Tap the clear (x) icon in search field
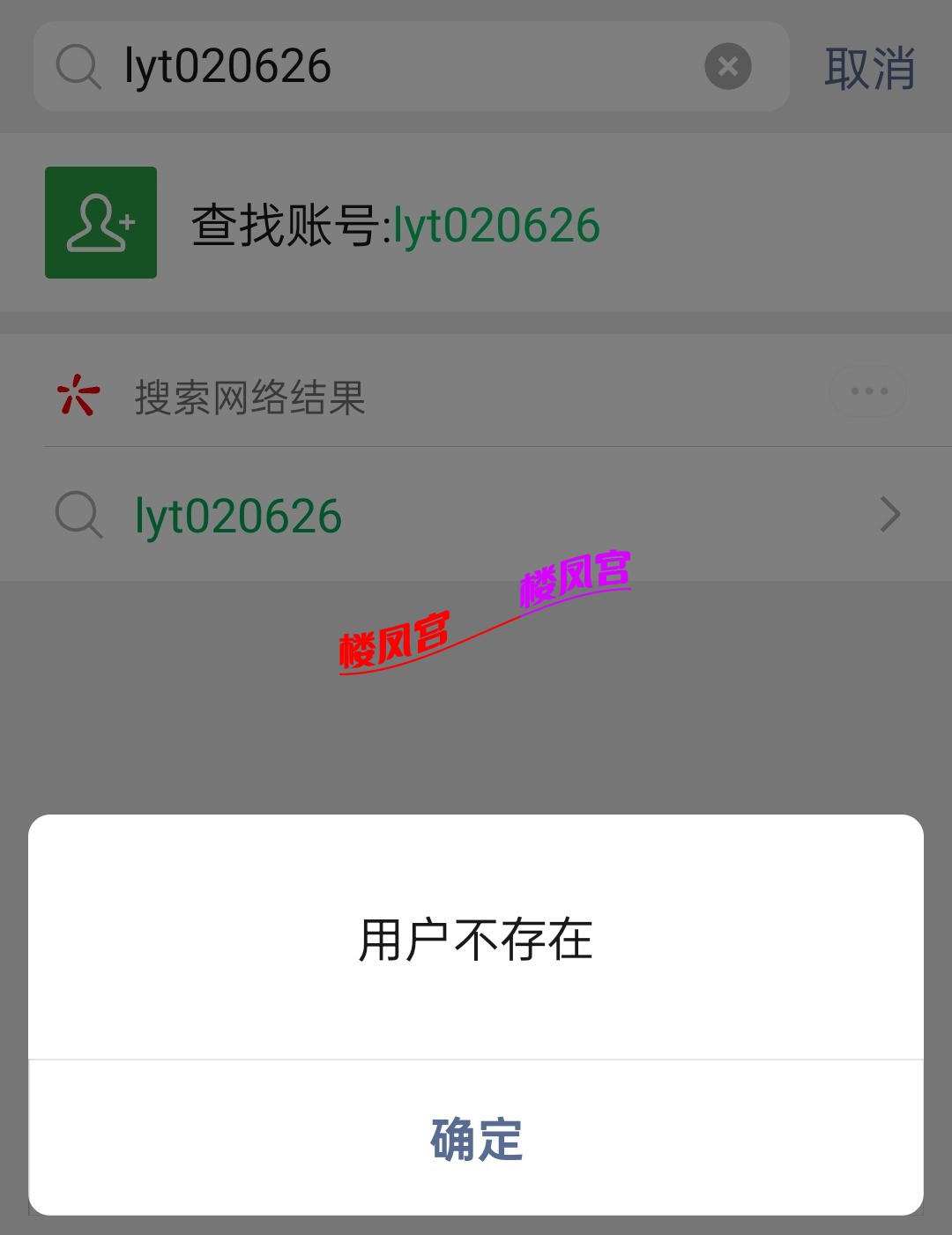This screenshot has width=952, height=1235. (728, 66)
